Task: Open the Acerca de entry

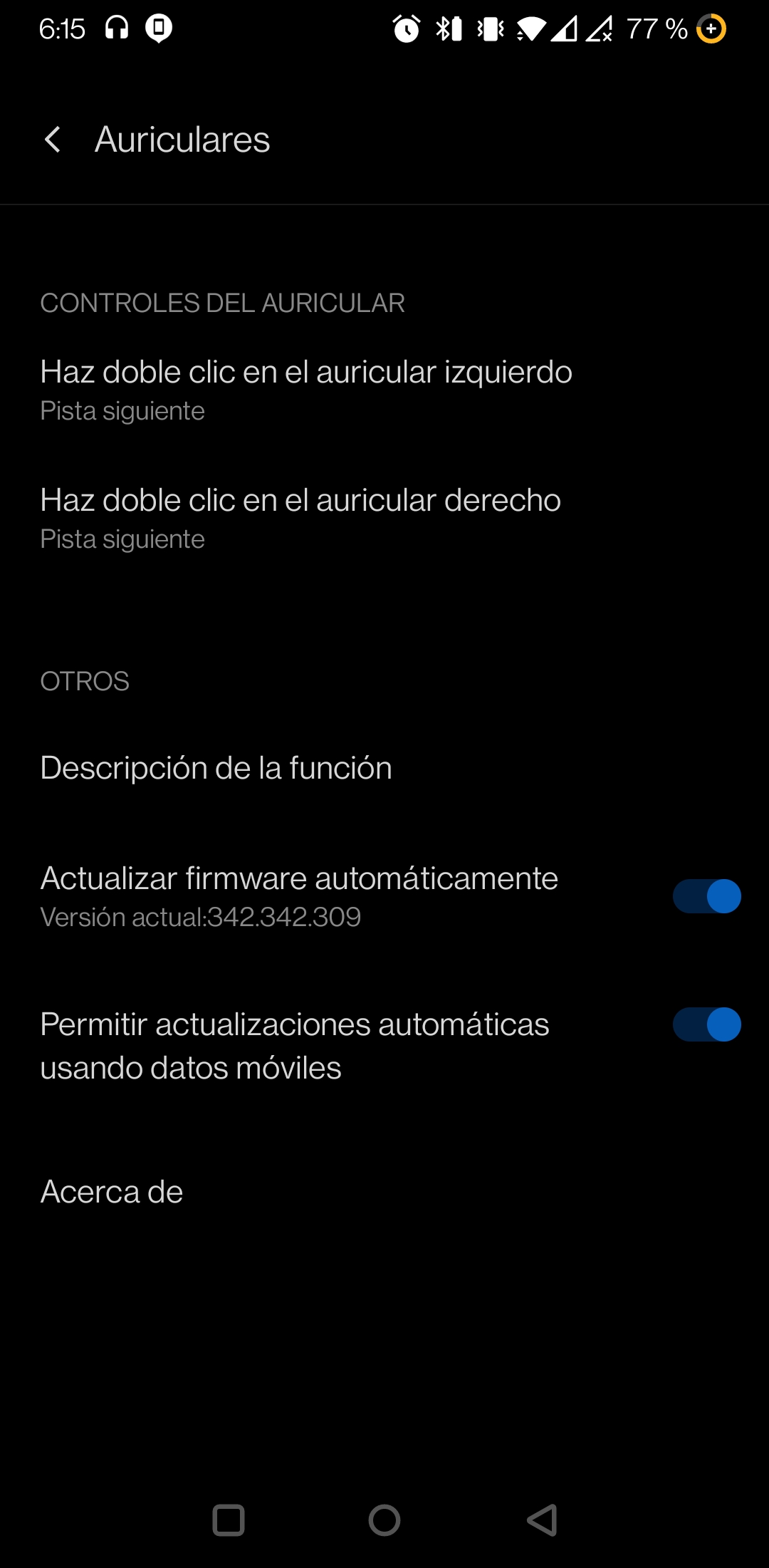Action: (x=384, y=1192)
